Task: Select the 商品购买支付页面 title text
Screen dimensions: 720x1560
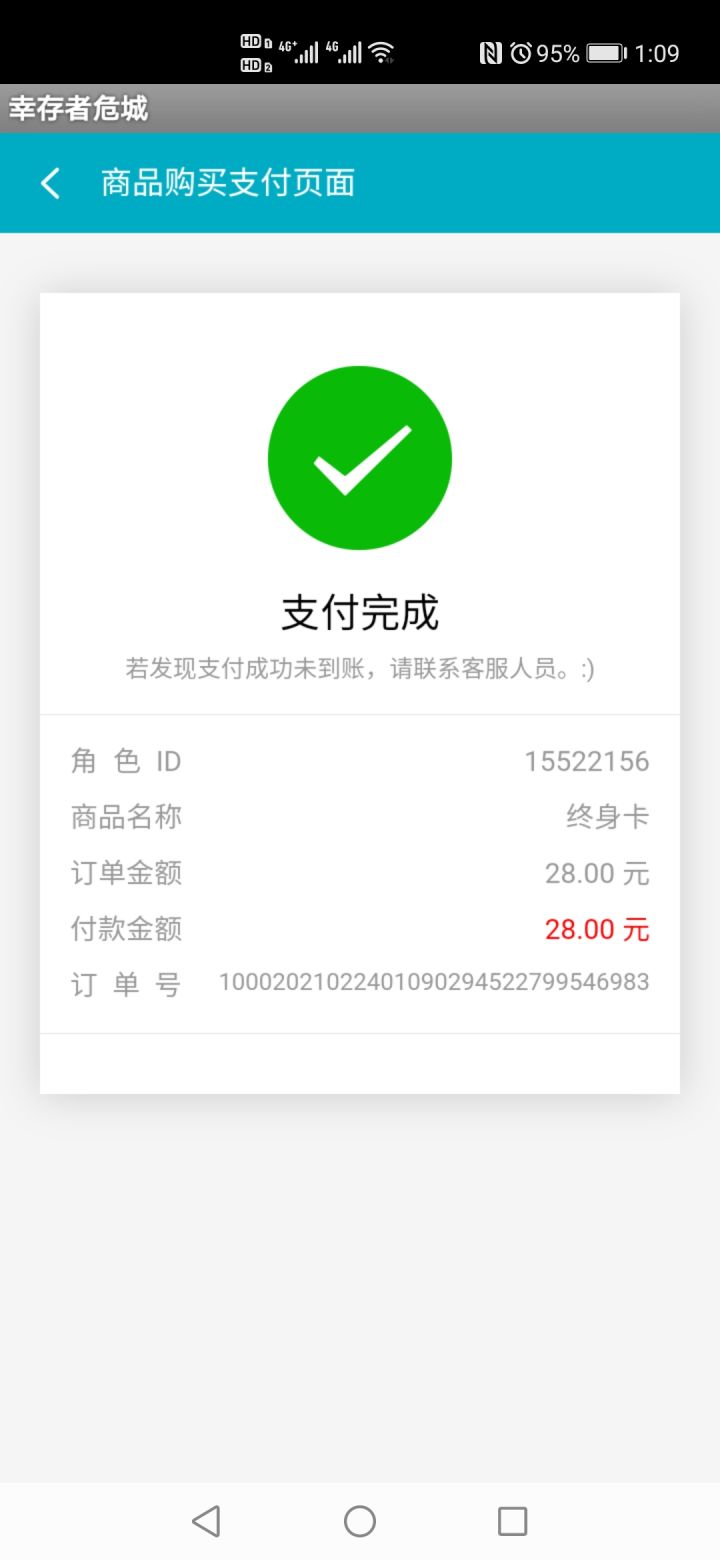Action: click(x=228, y=183)
